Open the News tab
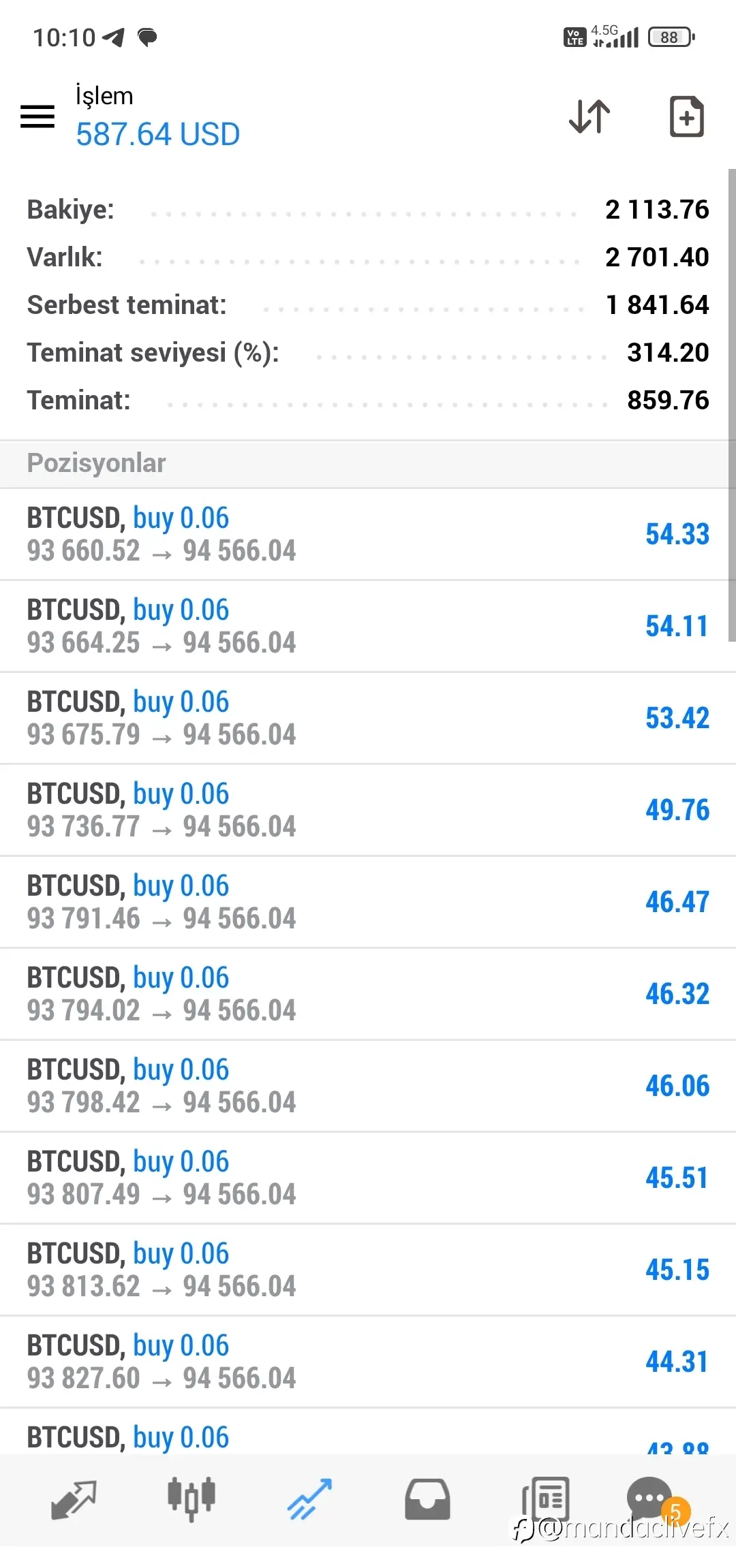Screen dimensions: 736x1568 point(545,1499)
